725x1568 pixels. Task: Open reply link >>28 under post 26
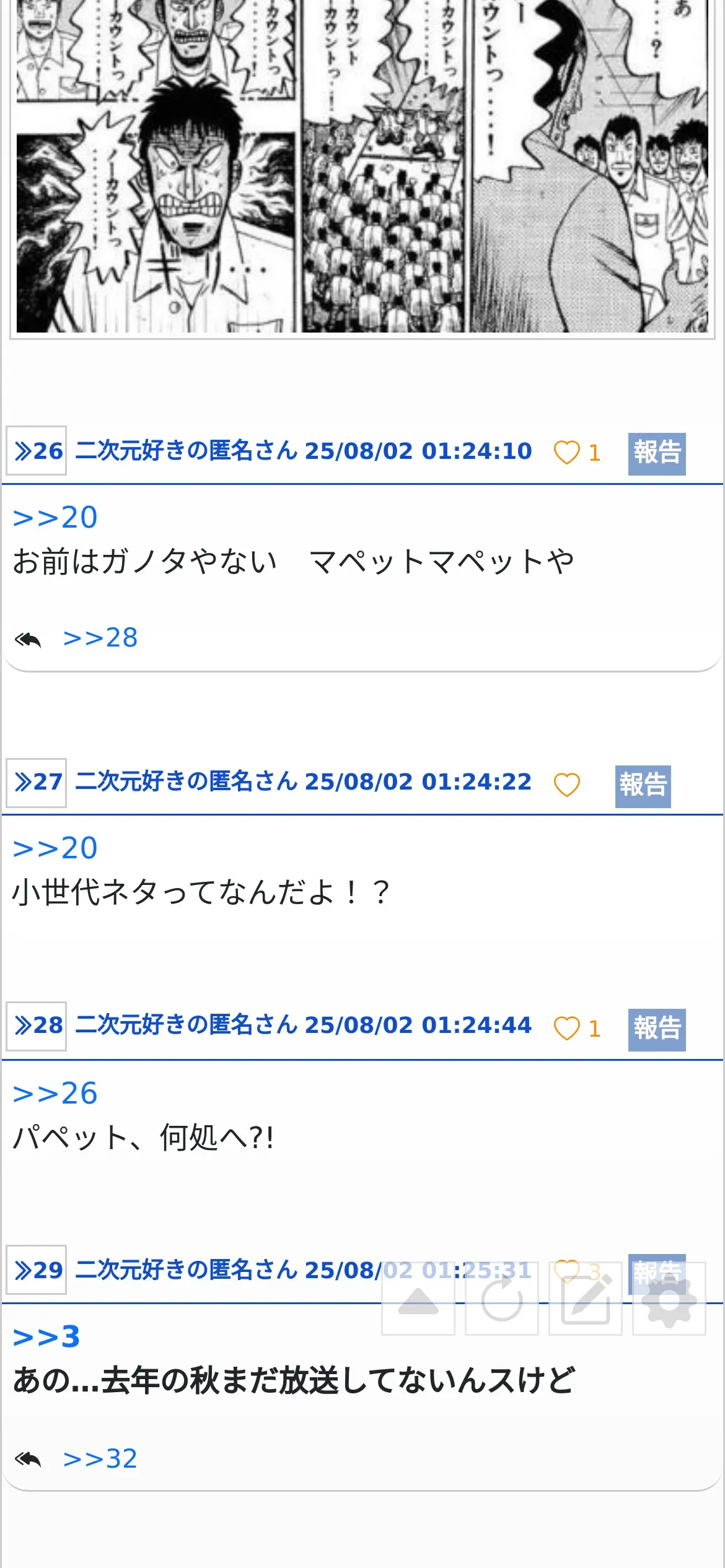pyautogui.click(x=100, y=638)
